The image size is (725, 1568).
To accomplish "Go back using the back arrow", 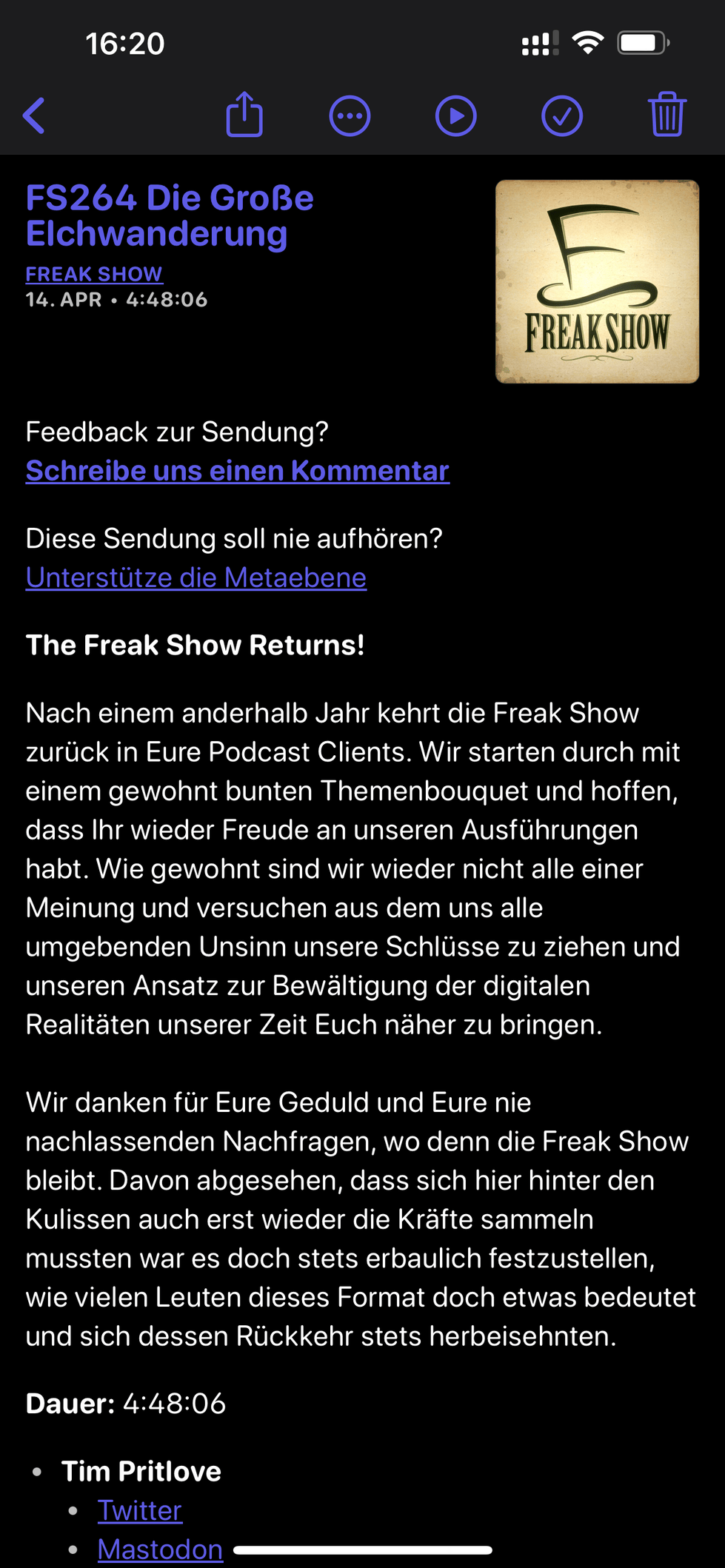I will click(34, 115).
